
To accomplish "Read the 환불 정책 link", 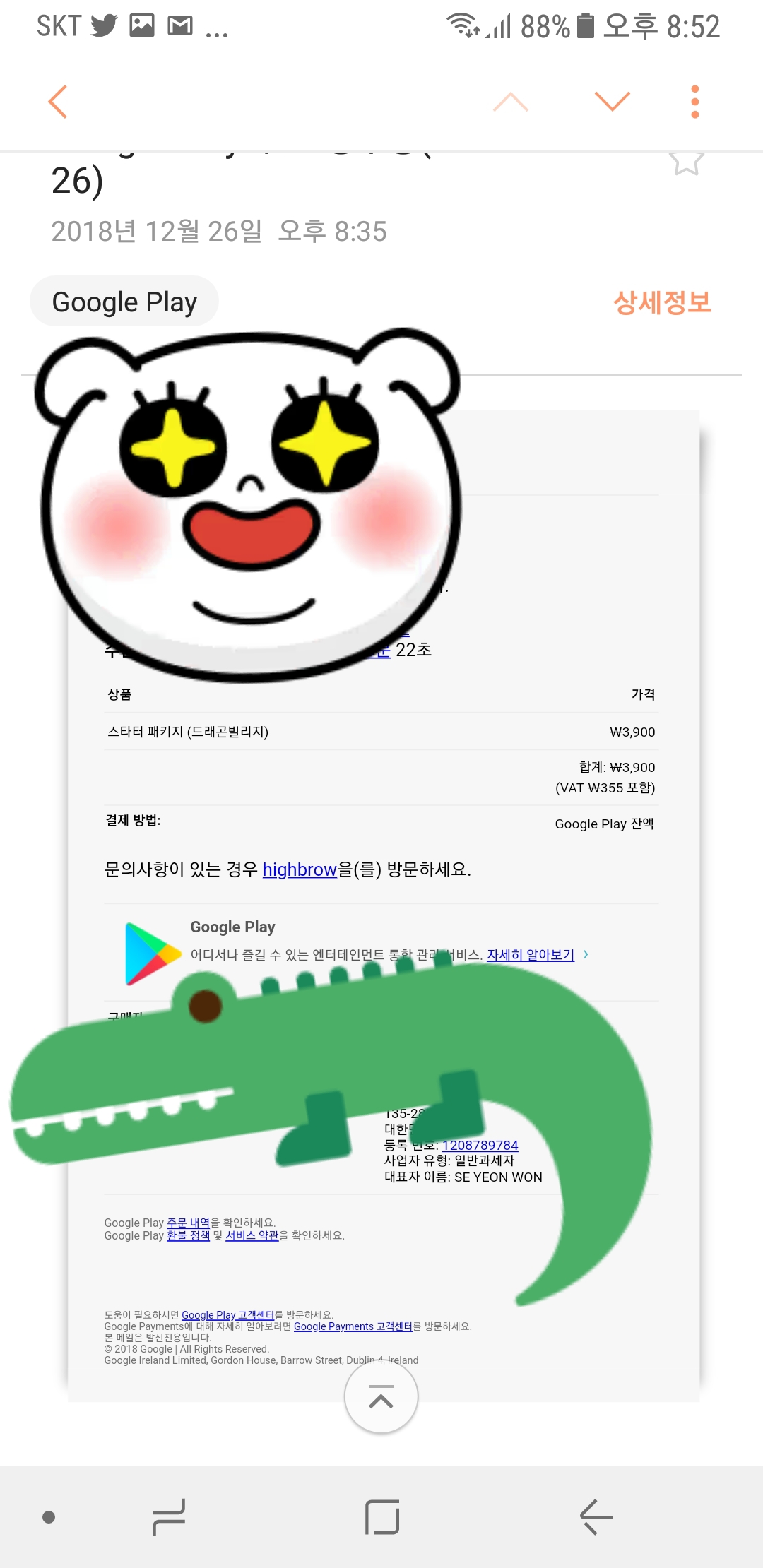I will pyautogui.click(x=188, y=1235).
